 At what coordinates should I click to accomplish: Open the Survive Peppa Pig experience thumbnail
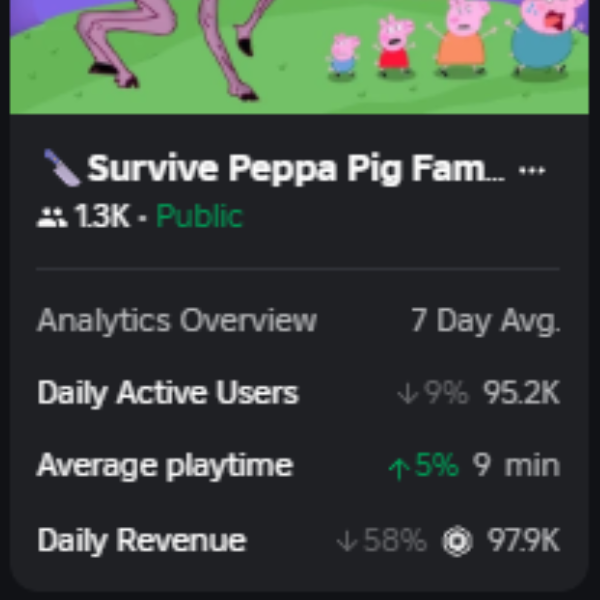[x=299, y=55]
